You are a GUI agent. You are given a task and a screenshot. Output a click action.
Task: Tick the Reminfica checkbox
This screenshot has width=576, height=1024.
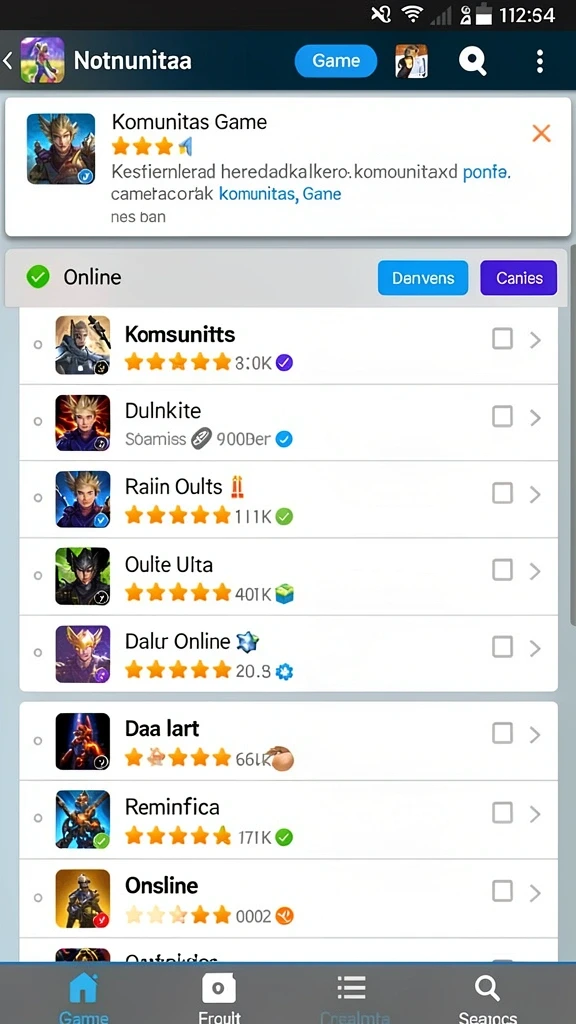click(502, 813)
